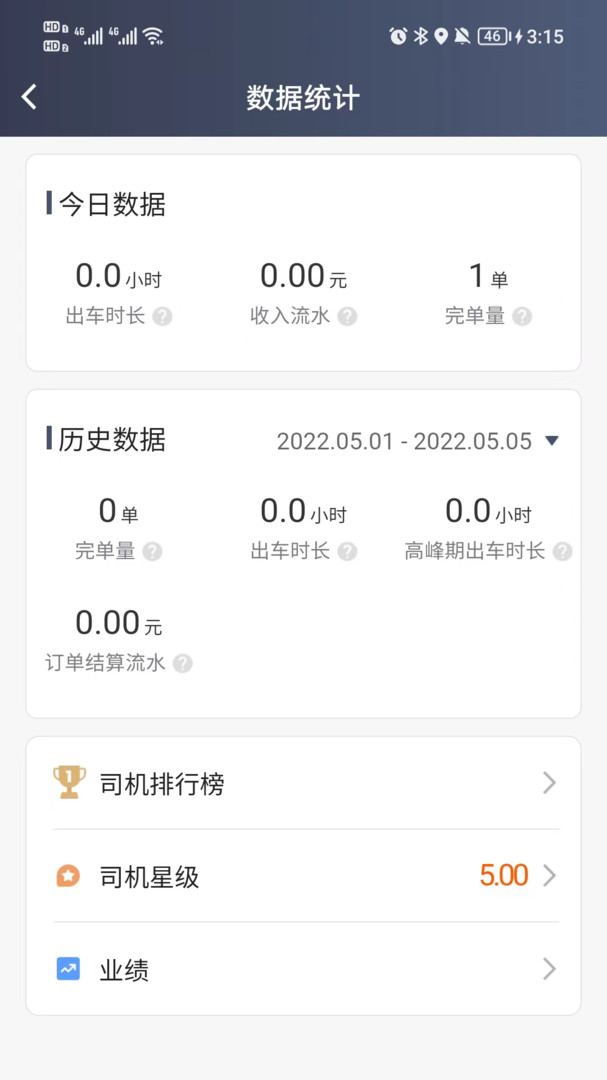
Task: Tap help icon next to 收入流水
Action: [347, 317]
